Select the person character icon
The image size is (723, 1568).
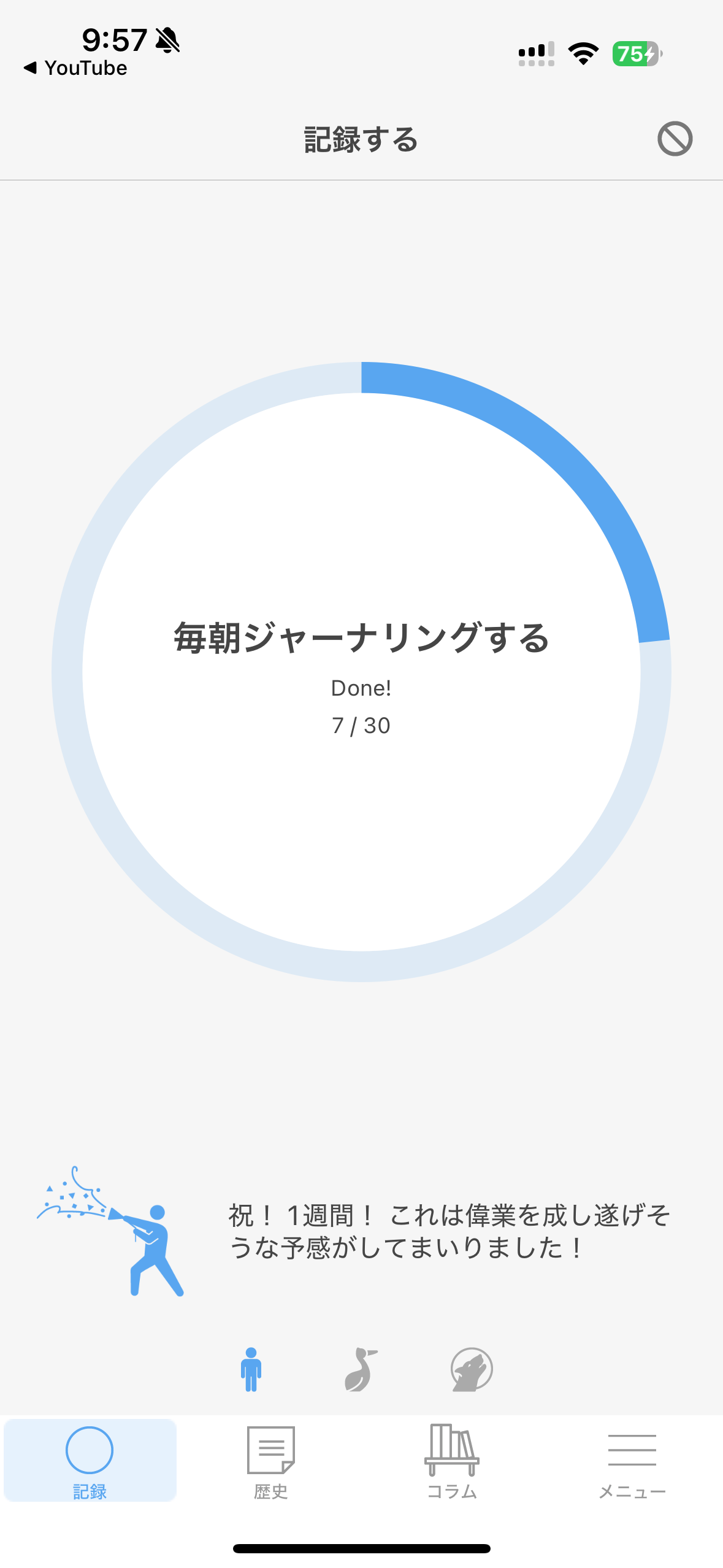pos(251,1369)
